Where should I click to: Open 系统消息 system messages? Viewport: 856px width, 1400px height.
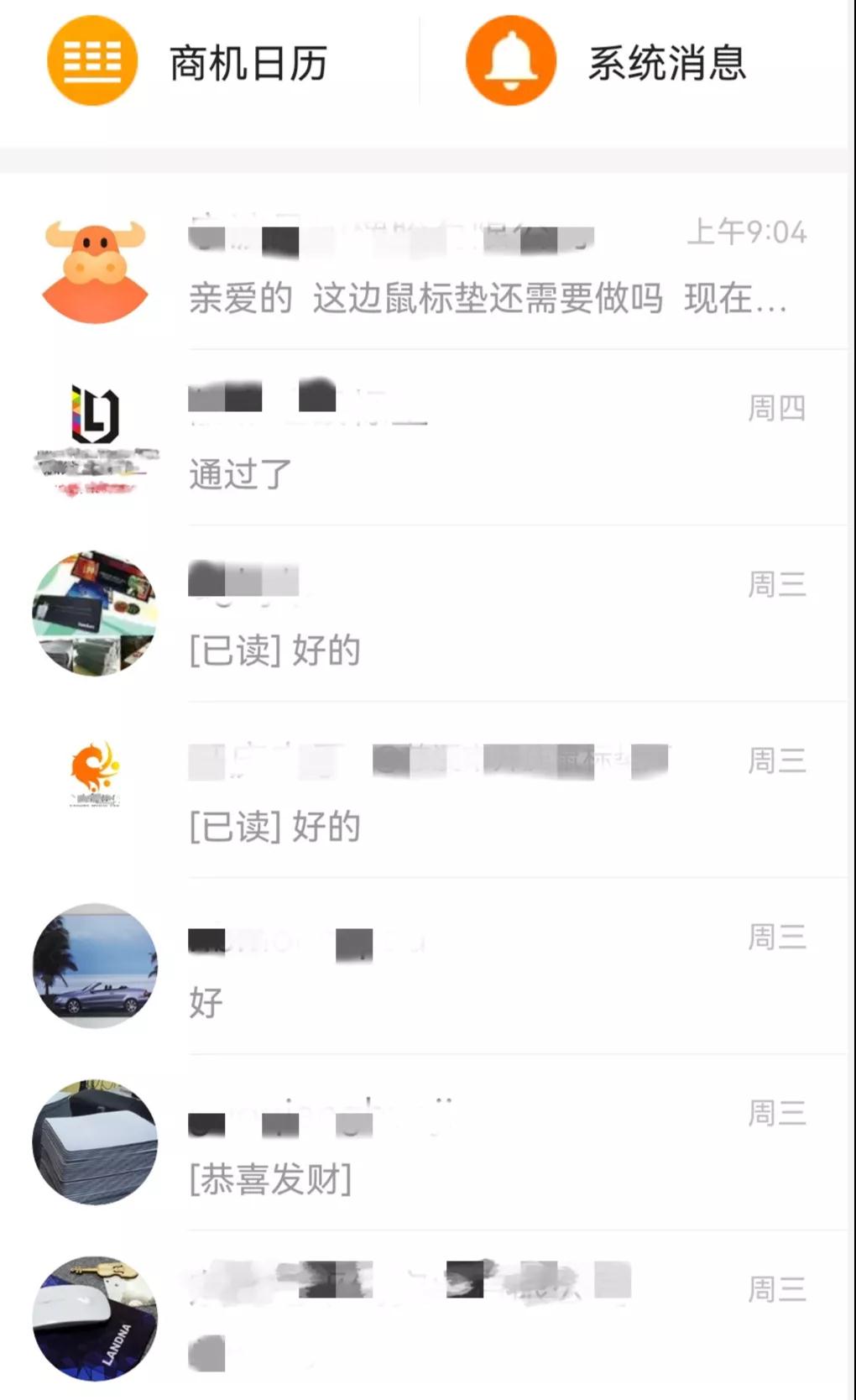606,63
